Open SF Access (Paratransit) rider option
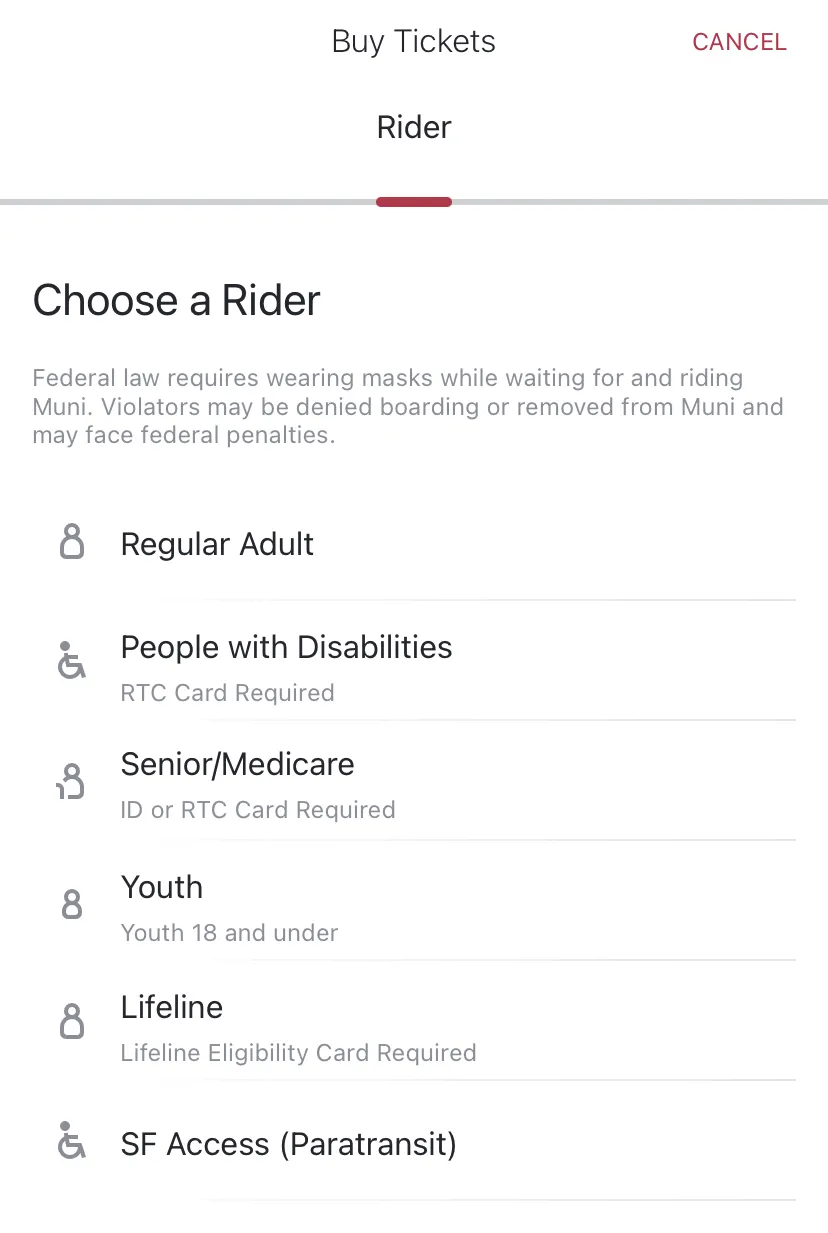 coord(288,1144)
